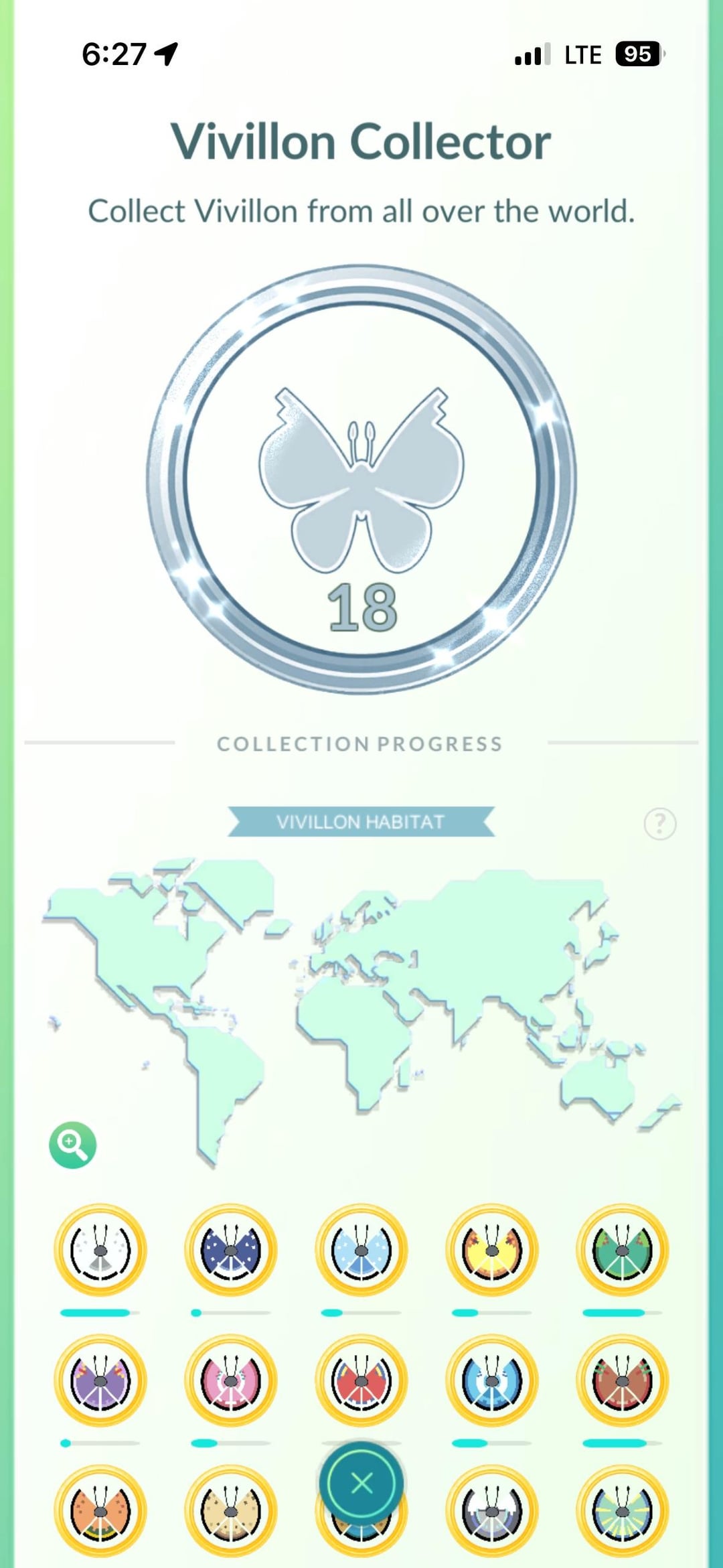The height and width of the screenshot is (1568, 723).
Task: Open the pink Vivillon pattern badge
Action: click(x=231, y=1380)
